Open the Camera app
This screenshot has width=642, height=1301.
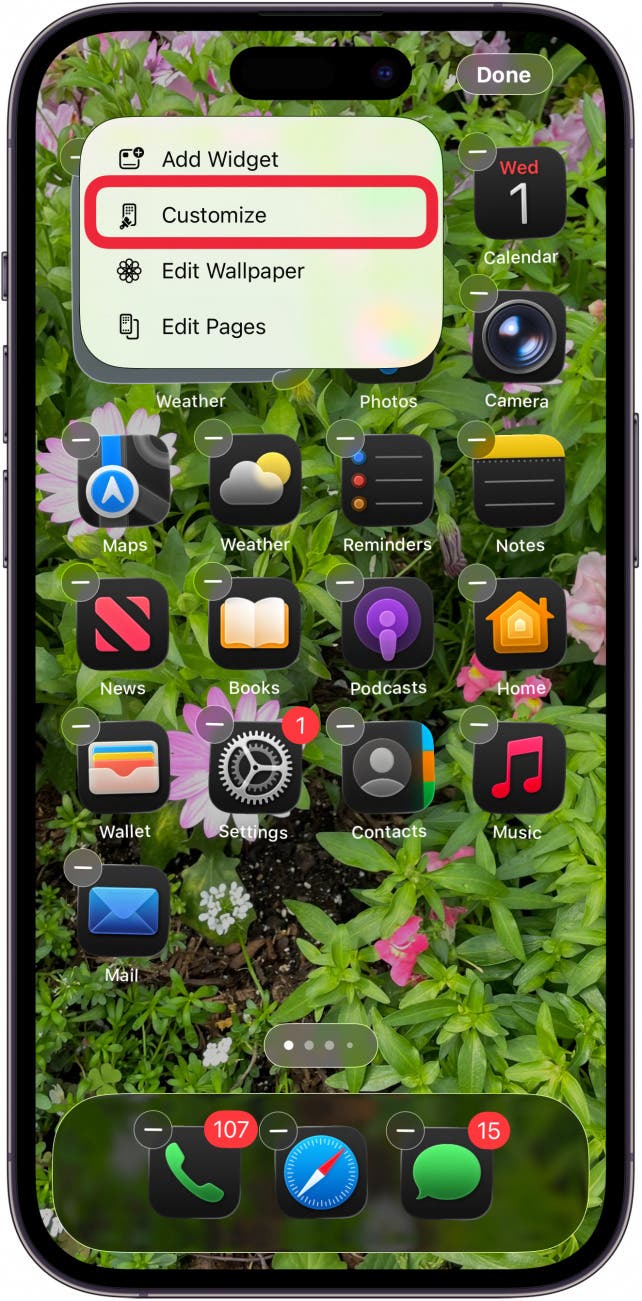520,337
